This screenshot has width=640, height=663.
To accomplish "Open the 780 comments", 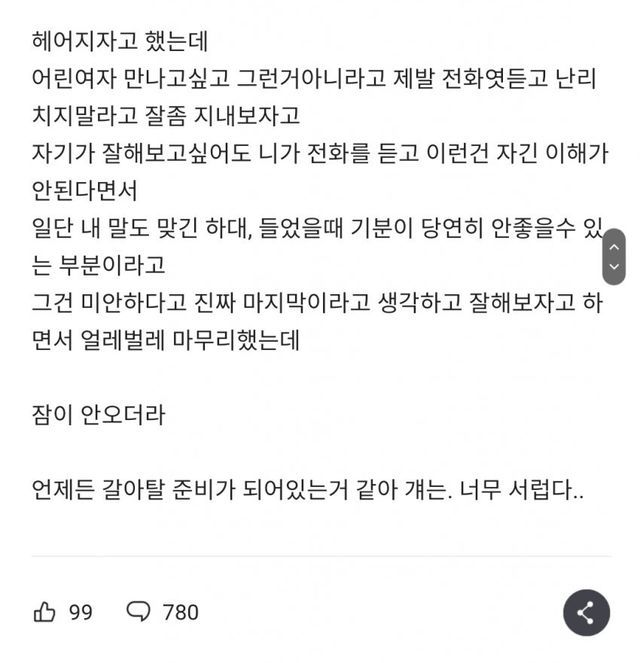I will [139, 612].
